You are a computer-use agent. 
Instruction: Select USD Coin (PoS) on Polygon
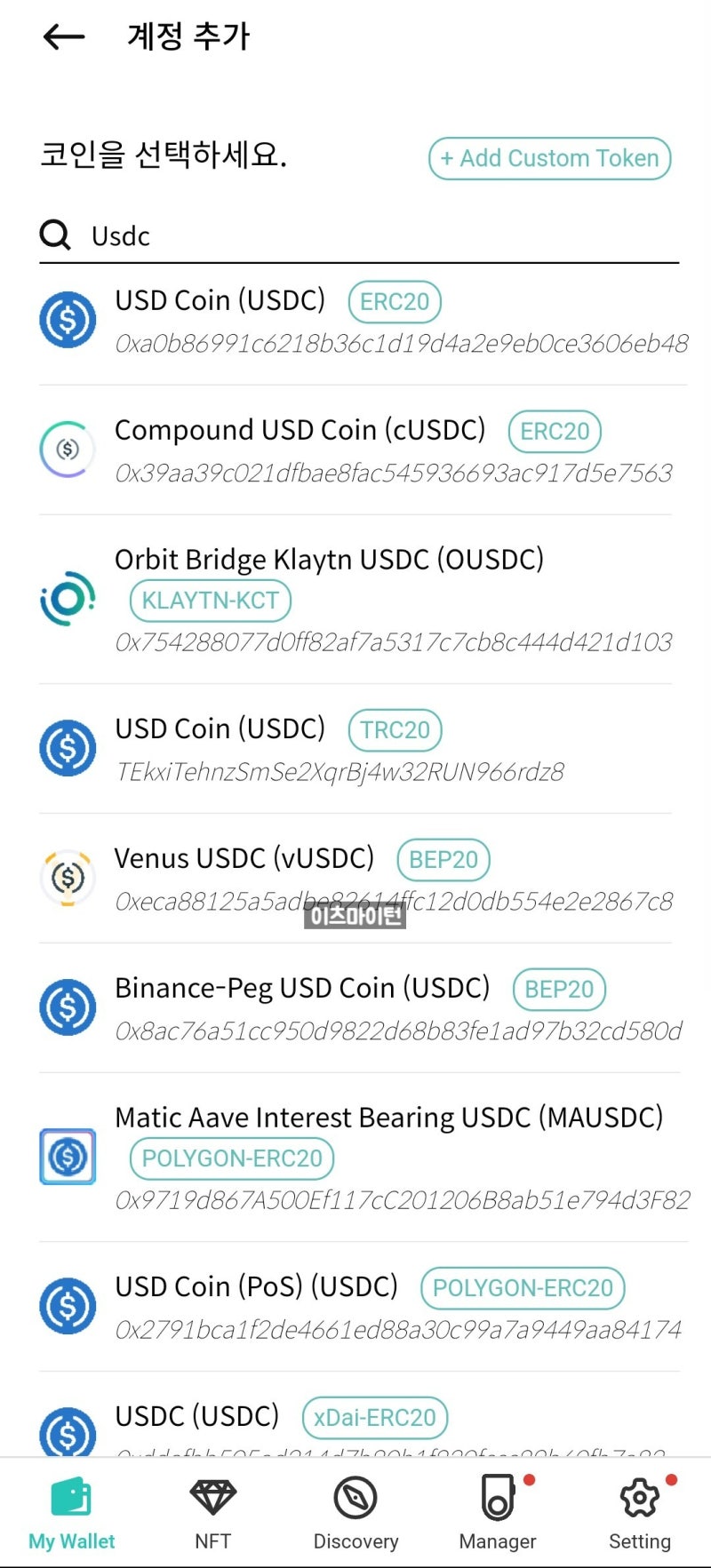(355, 1306)
